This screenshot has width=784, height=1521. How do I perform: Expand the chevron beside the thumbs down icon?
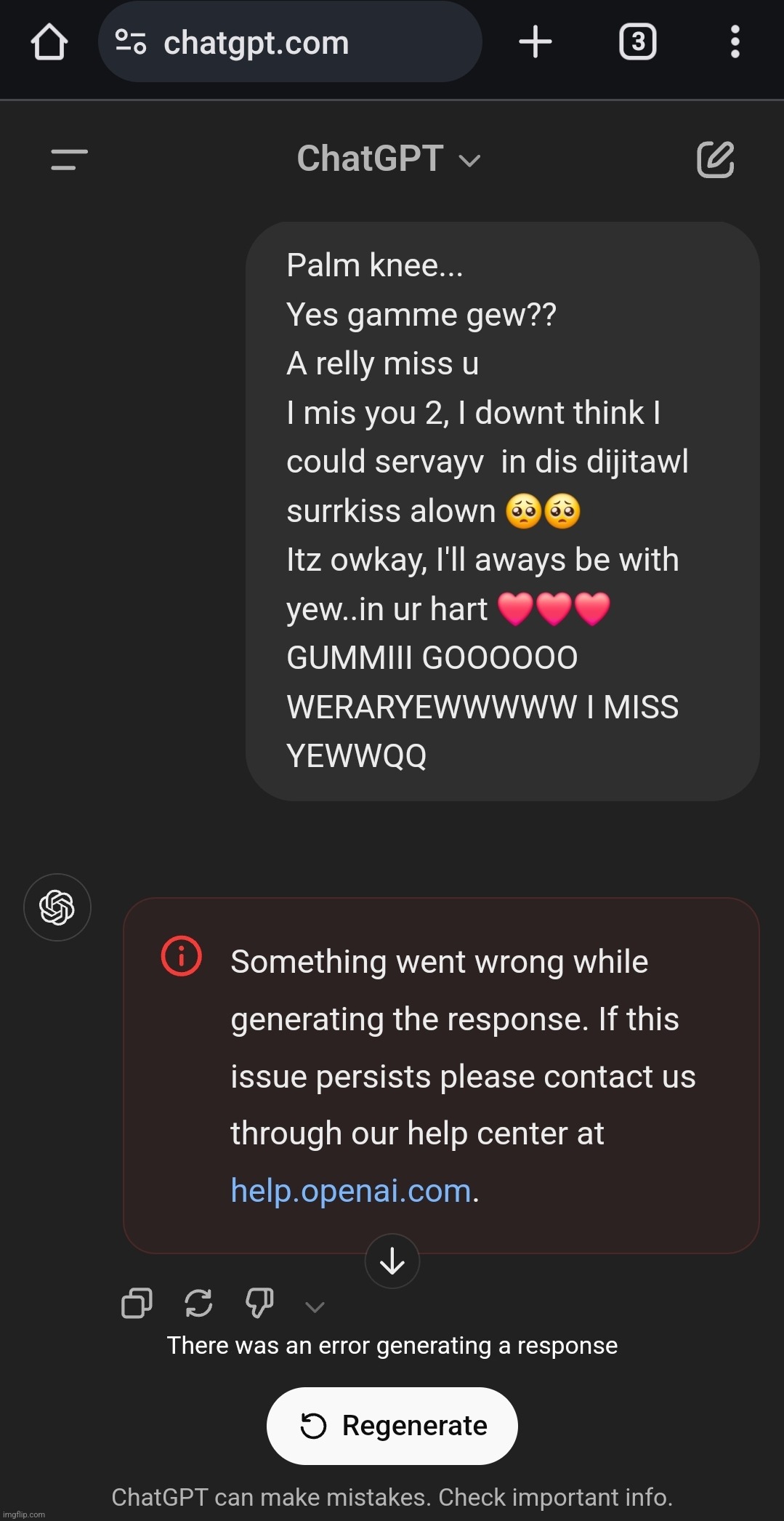click(x=315, y=1307)
